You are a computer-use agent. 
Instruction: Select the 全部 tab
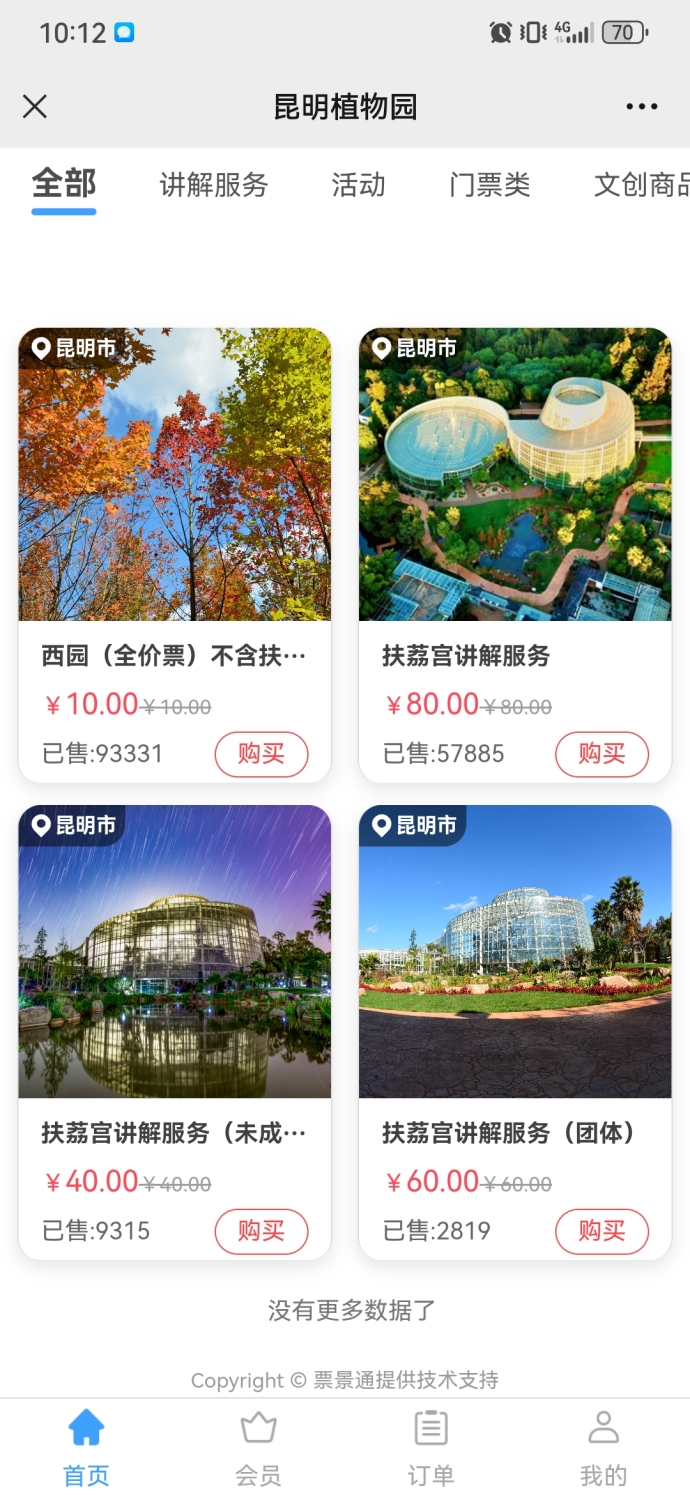64,185
